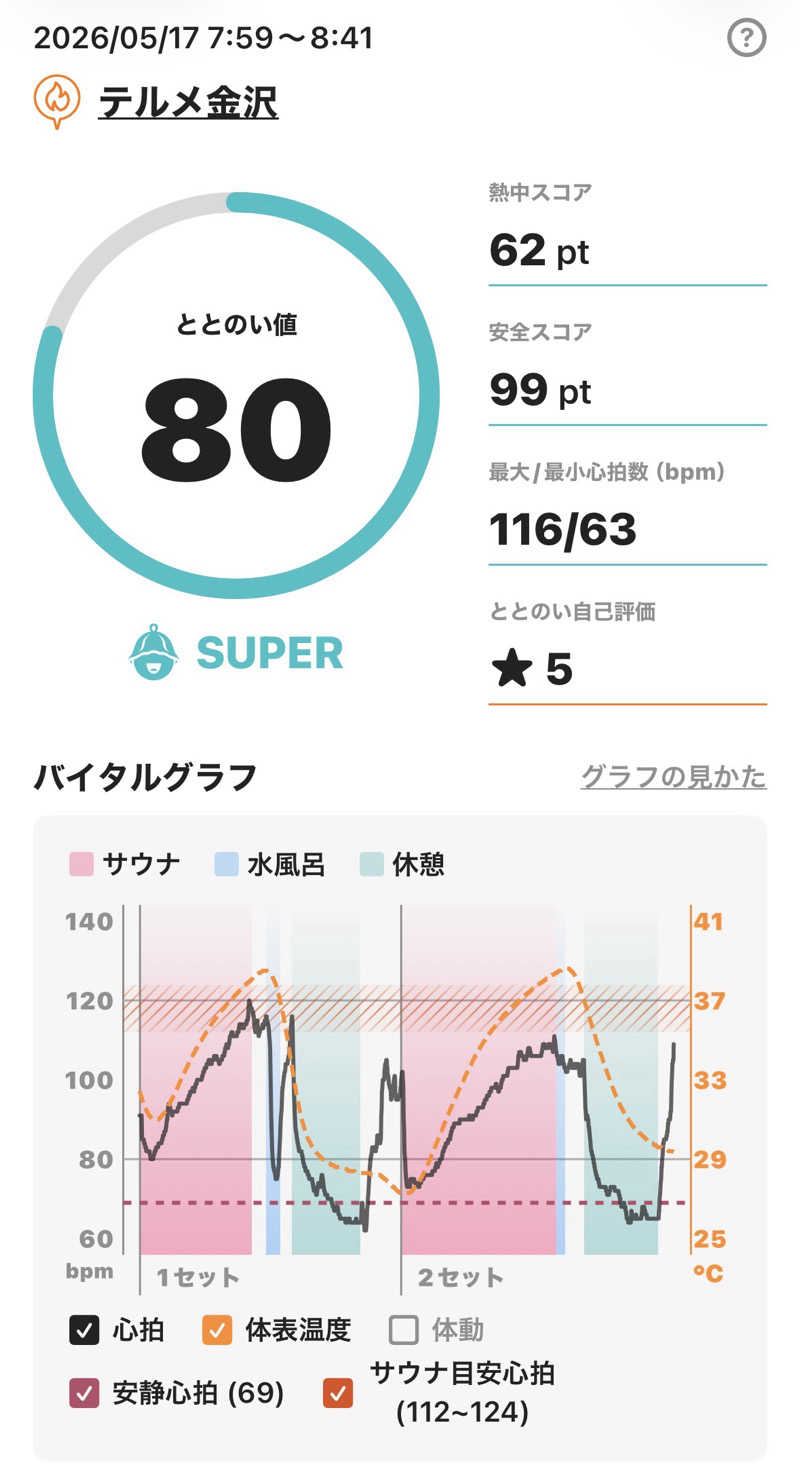Open the help question mark icon
Image resolution: width=800 pixels, height=1474 pixels.
point(747,39)
